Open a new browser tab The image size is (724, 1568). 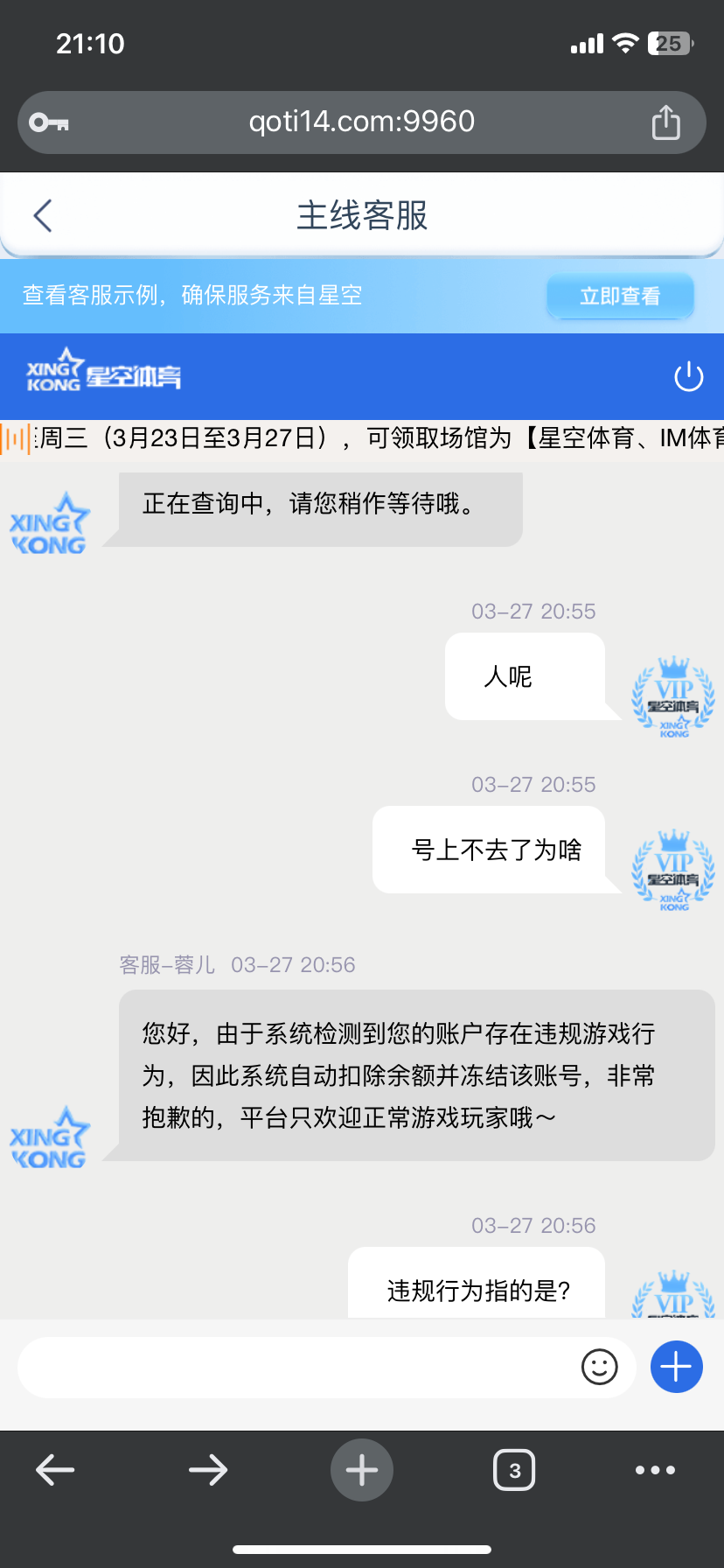pyautogui.click(x=361, y=1470)
